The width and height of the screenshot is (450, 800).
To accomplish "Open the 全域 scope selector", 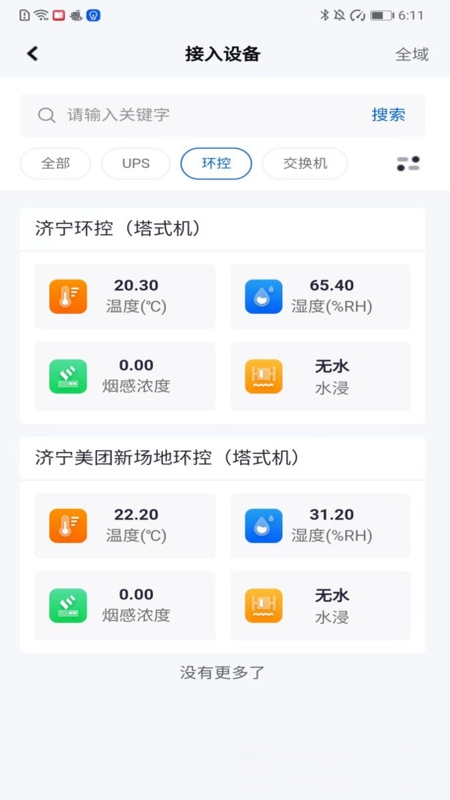I will point(412,54).
